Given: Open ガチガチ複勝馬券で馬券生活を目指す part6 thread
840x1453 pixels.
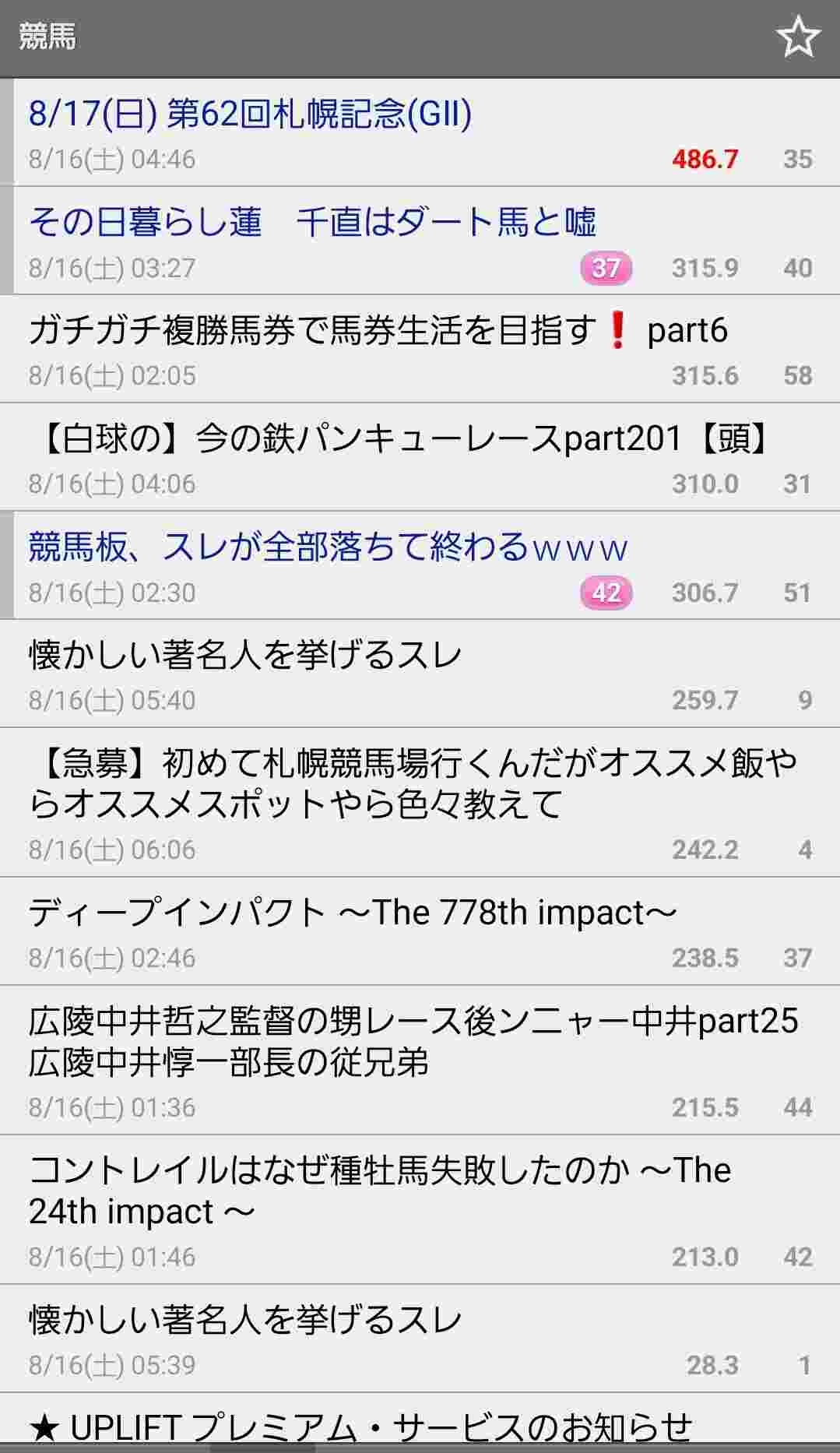Looking at the screenshot, I should click(420, 349).
